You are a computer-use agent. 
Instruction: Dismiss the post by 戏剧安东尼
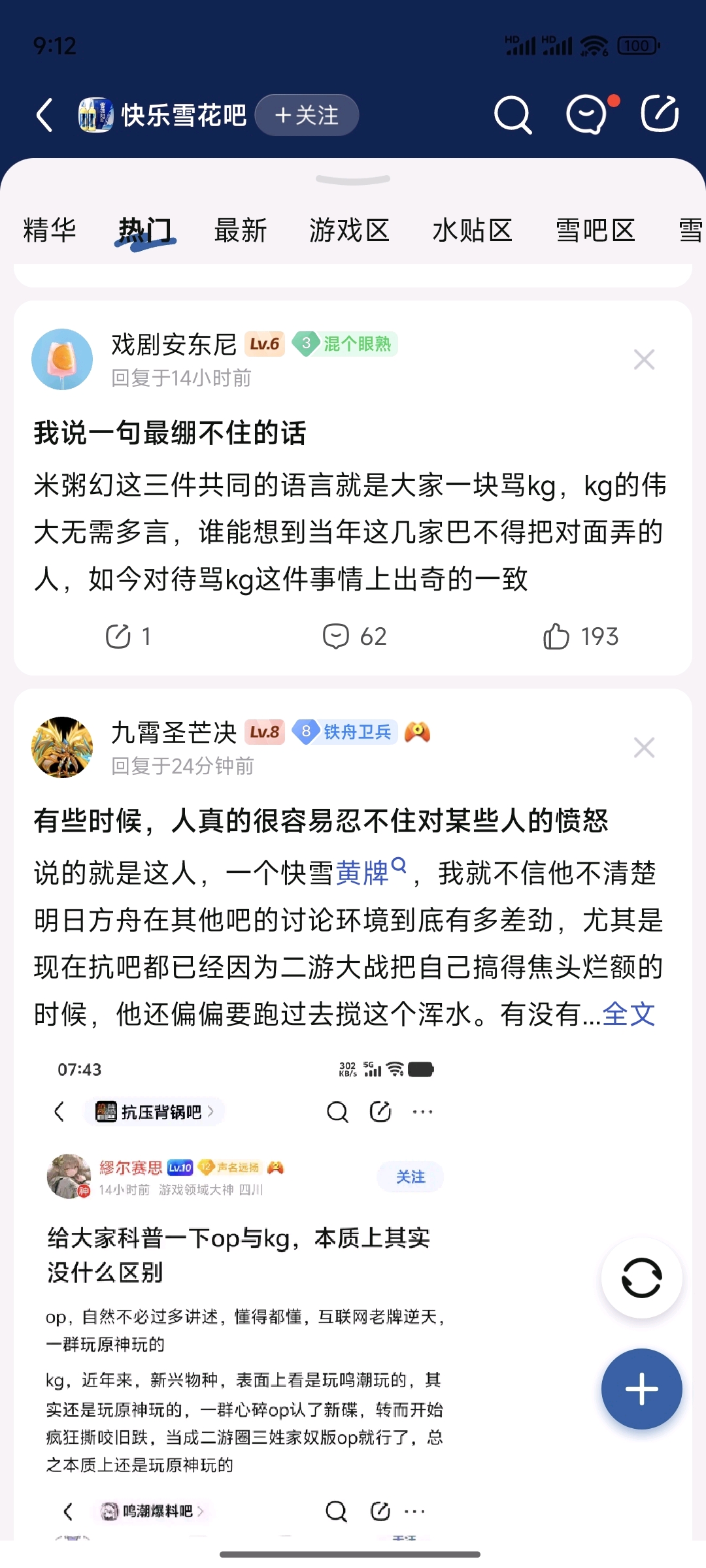point(644,359)
